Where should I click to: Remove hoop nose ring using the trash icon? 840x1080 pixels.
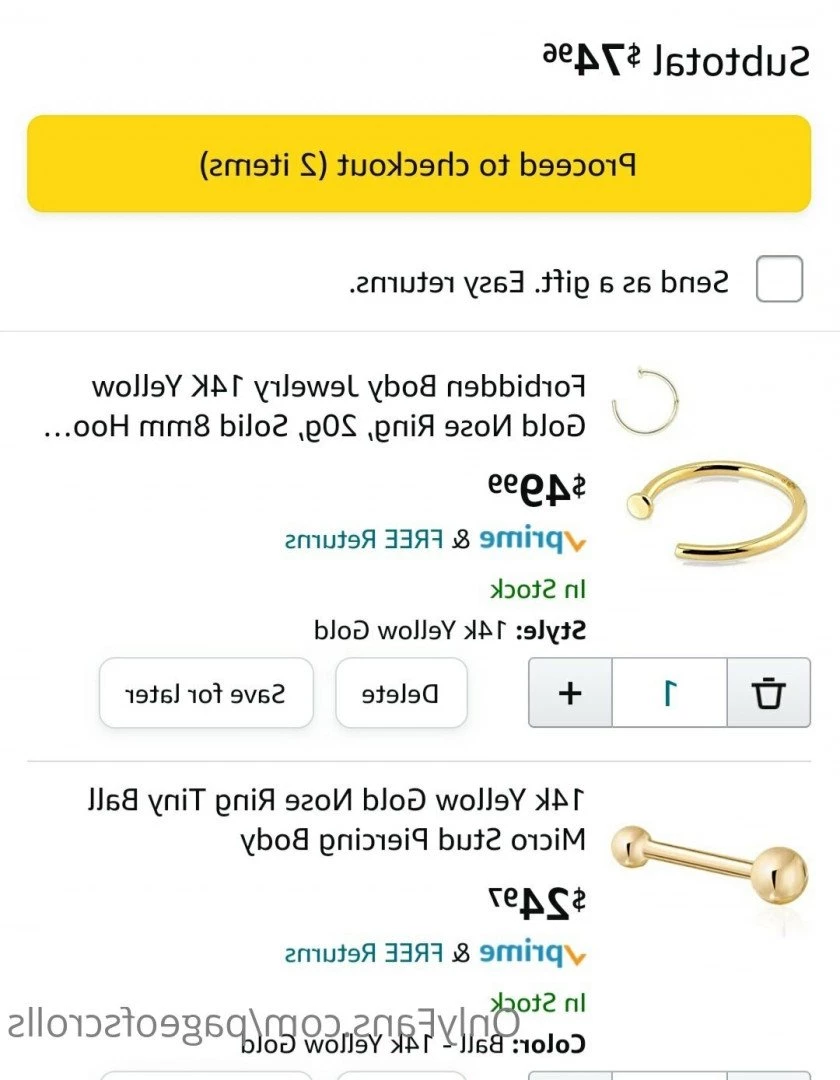click(x=768, y=693)
